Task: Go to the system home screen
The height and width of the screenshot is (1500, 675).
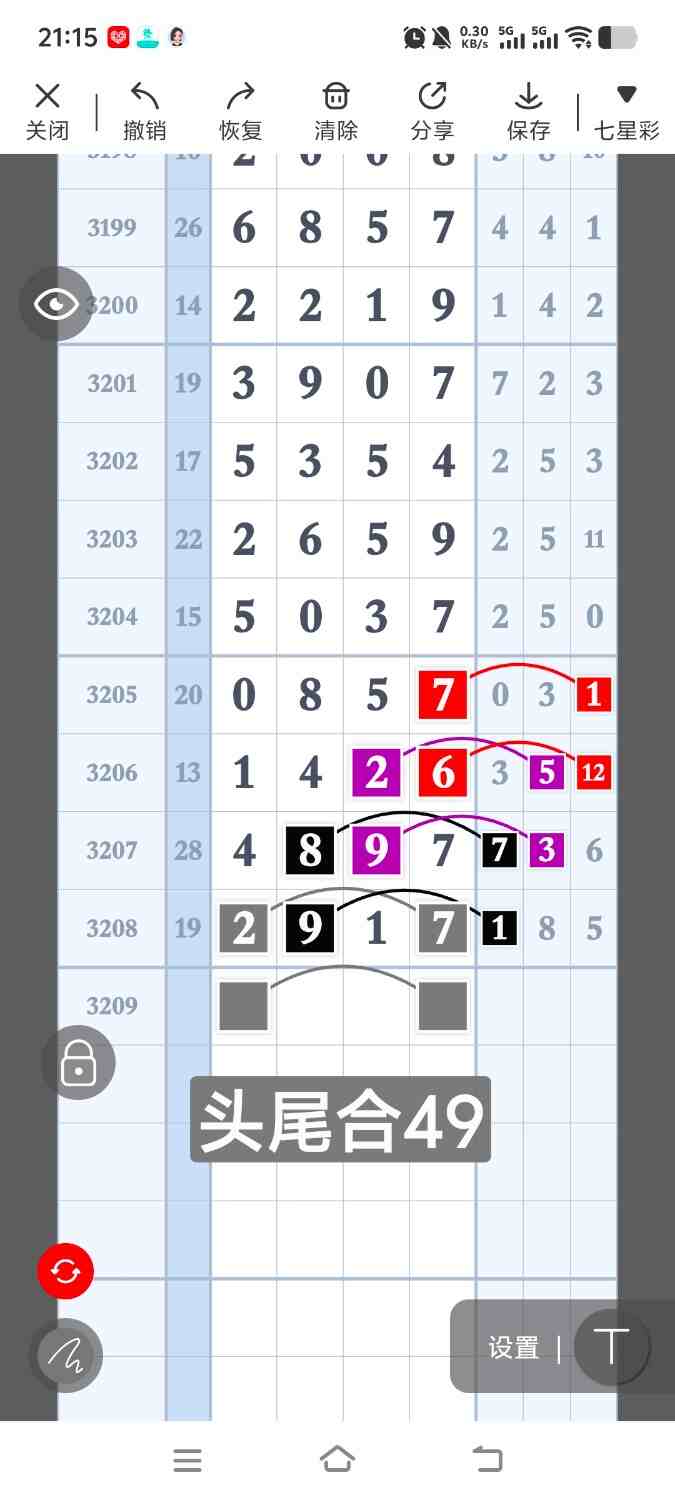Action: 337,1459
